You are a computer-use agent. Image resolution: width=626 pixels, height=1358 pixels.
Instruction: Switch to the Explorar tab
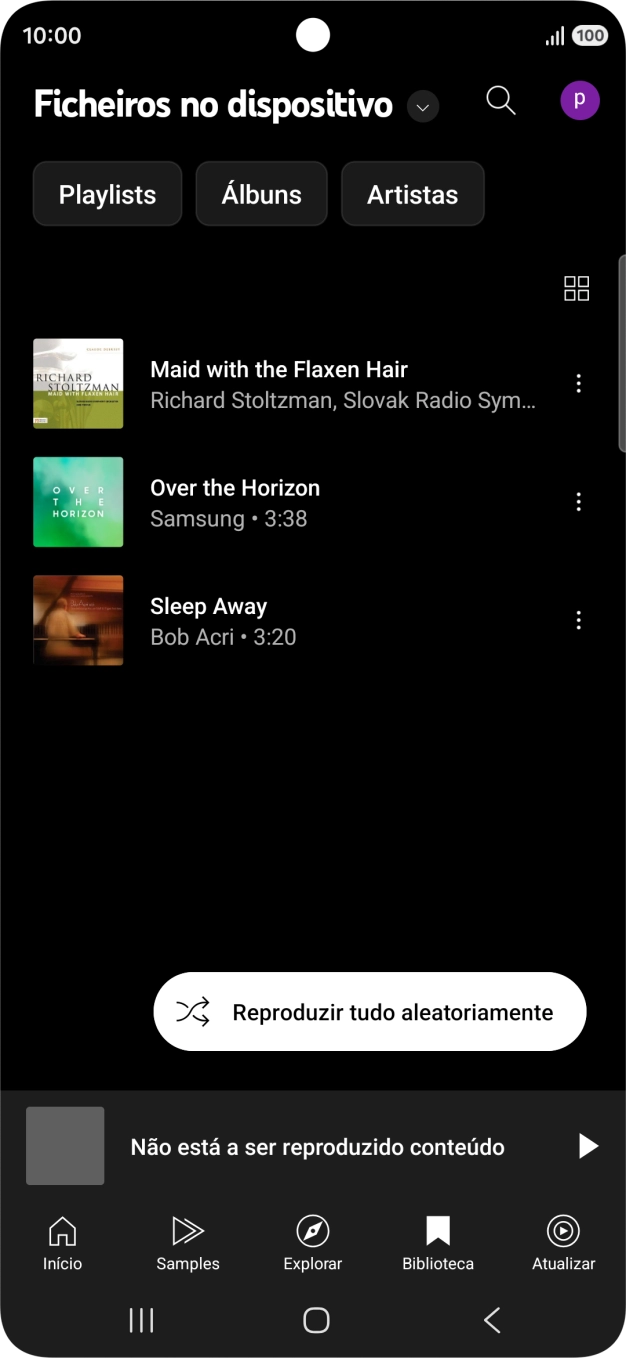(313, 1243)
